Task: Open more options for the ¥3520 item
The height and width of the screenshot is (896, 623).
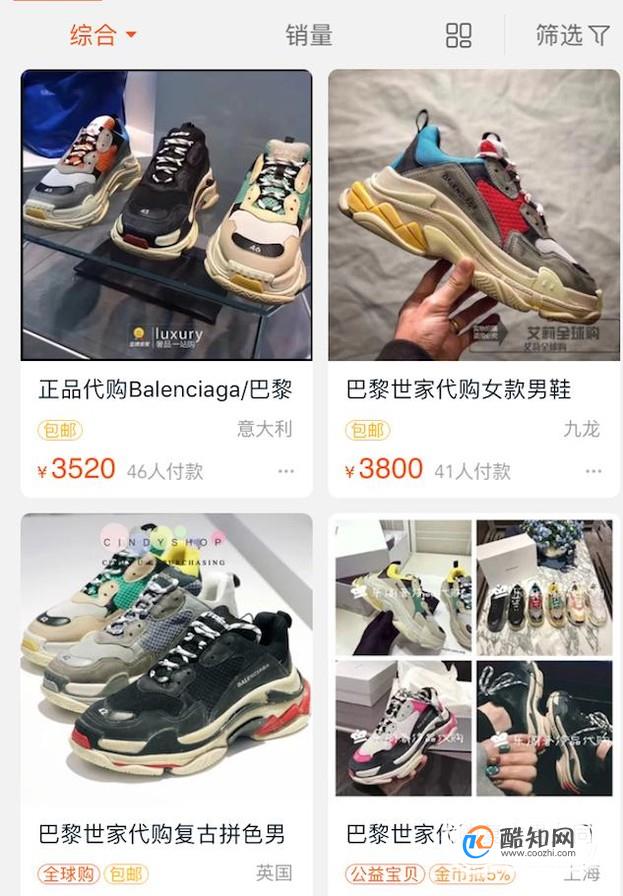Action: (286, 471)
